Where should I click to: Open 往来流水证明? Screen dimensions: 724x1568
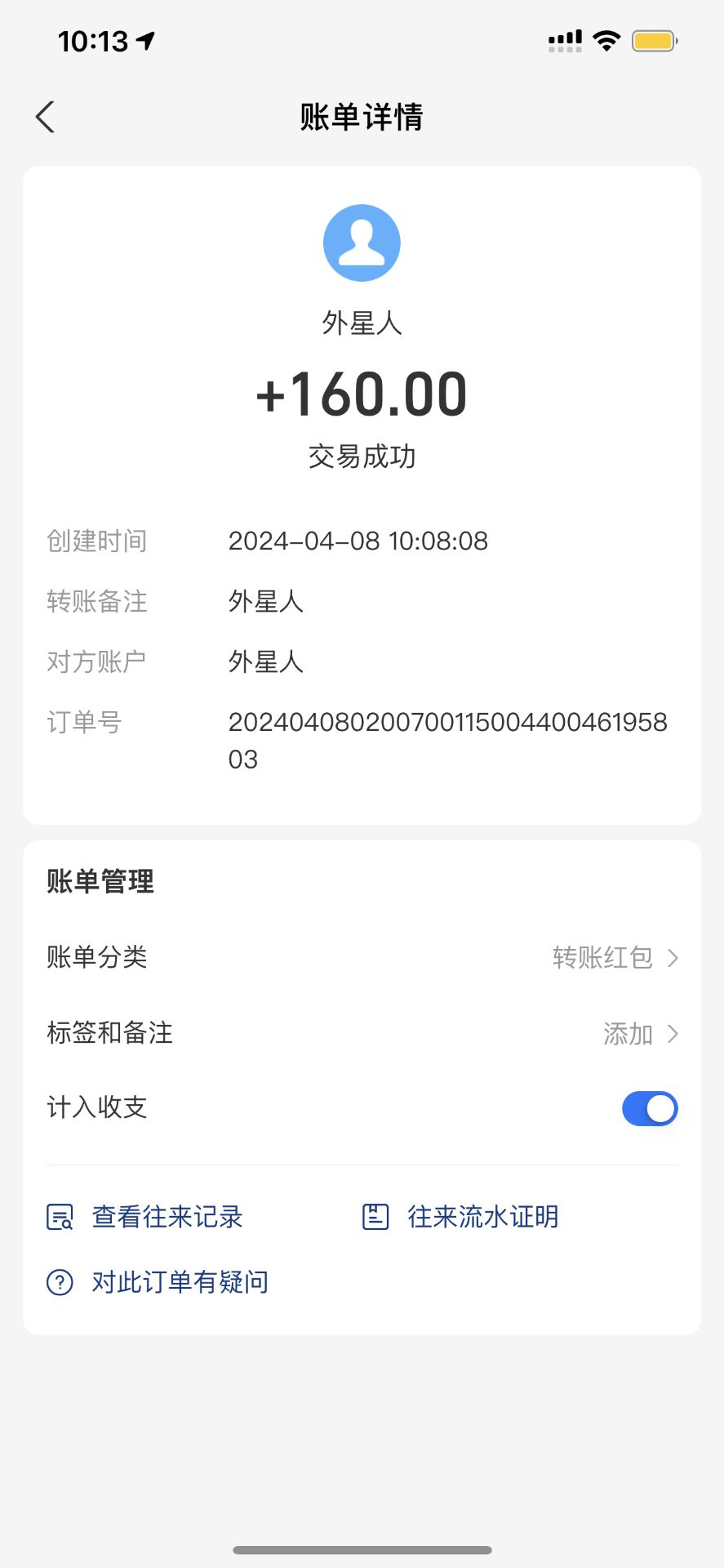pyautogui.click(x=460, y=1216)
